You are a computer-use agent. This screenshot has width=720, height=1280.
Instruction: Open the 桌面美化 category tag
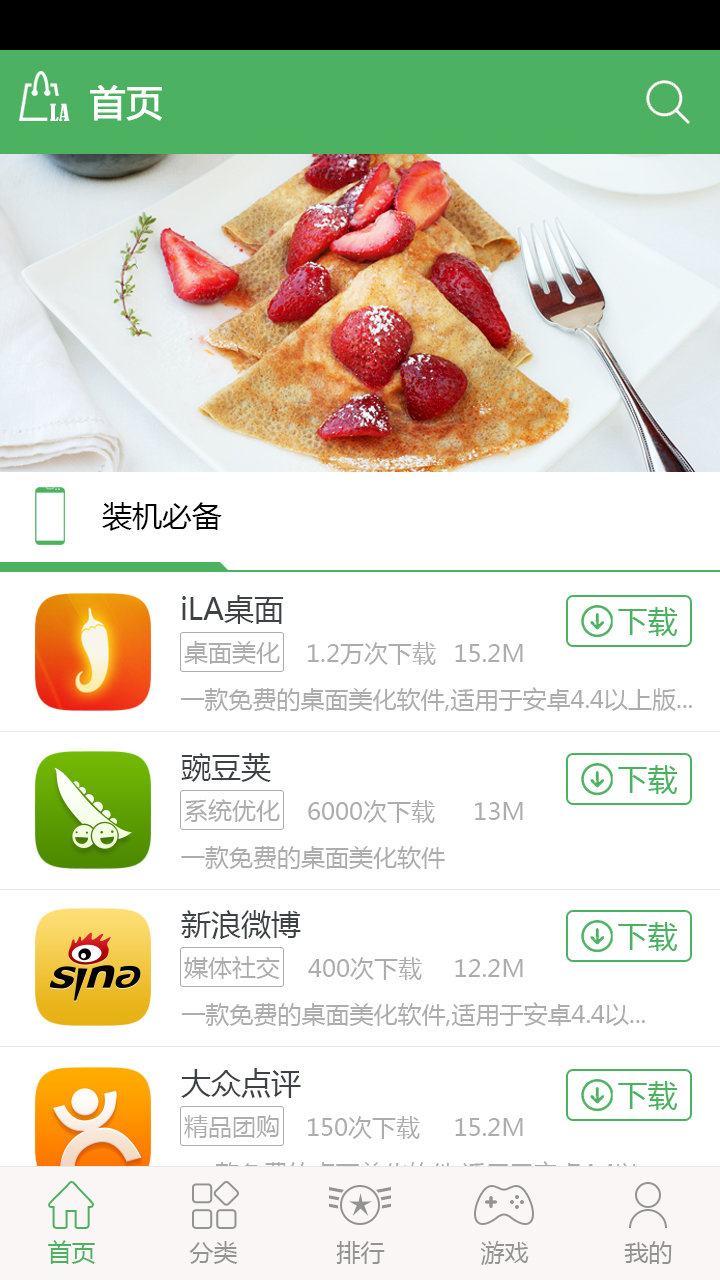coord(232,652)
